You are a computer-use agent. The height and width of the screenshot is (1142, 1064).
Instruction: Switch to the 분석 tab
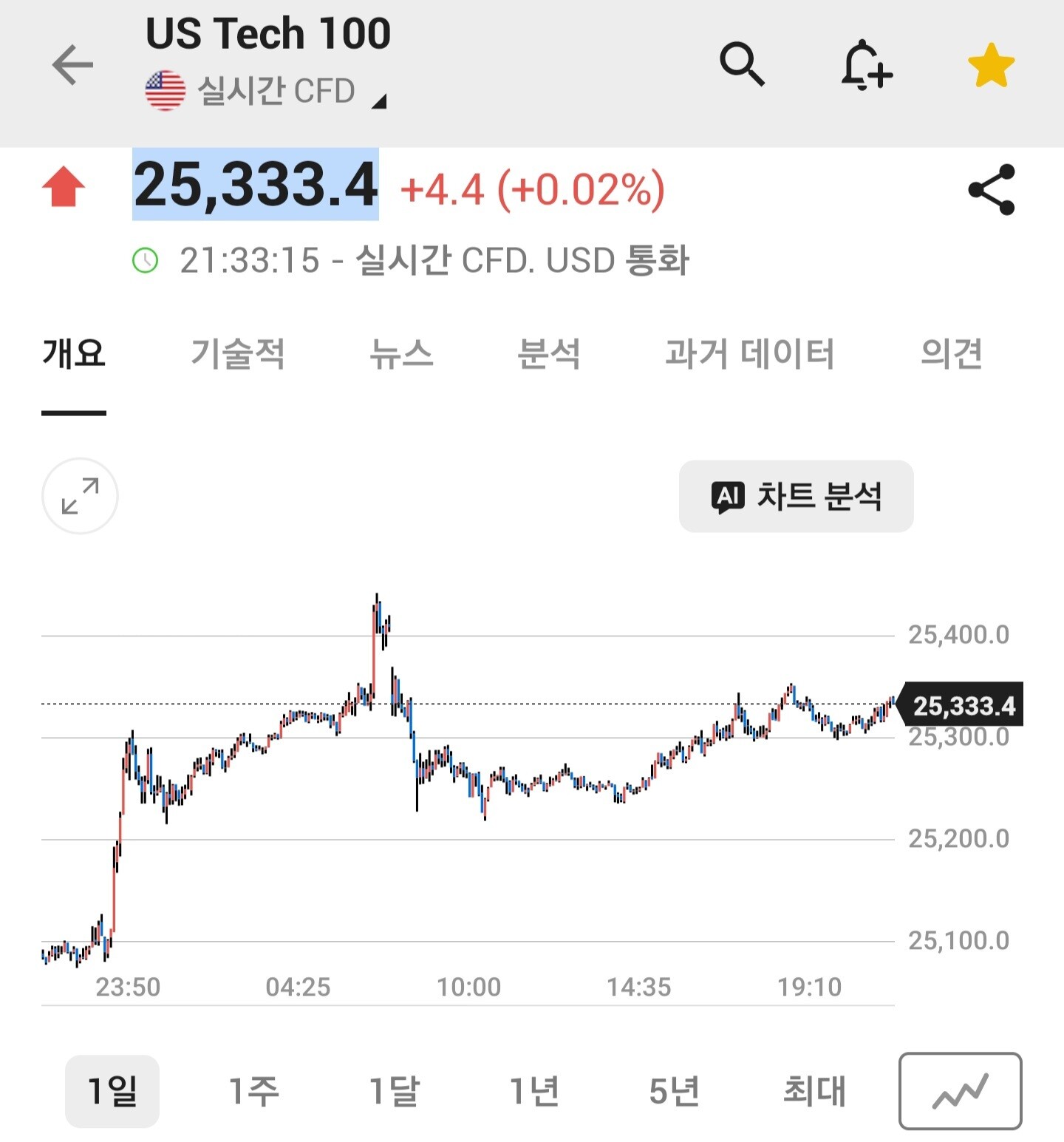(x=549, y=353)
